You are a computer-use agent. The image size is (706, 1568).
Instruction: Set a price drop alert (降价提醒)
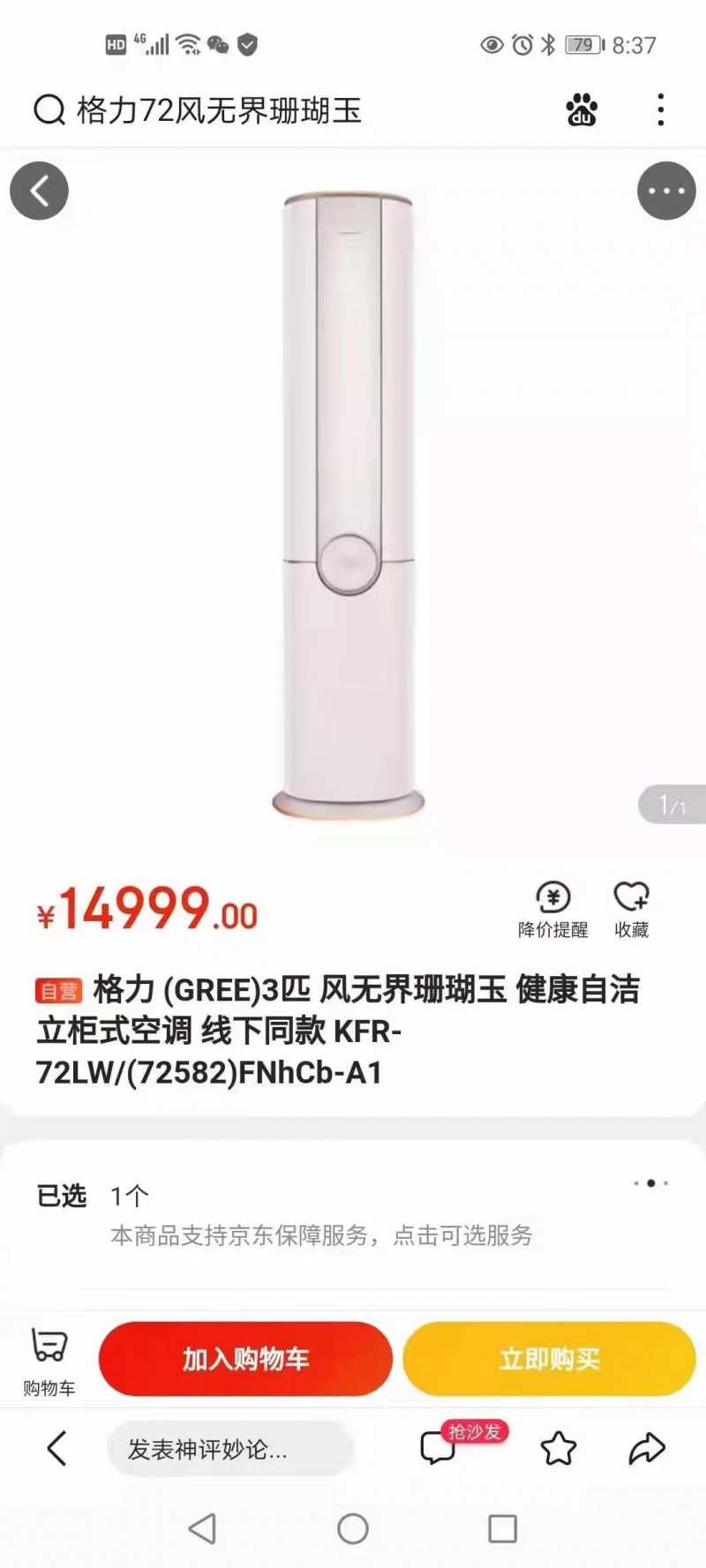552,909
